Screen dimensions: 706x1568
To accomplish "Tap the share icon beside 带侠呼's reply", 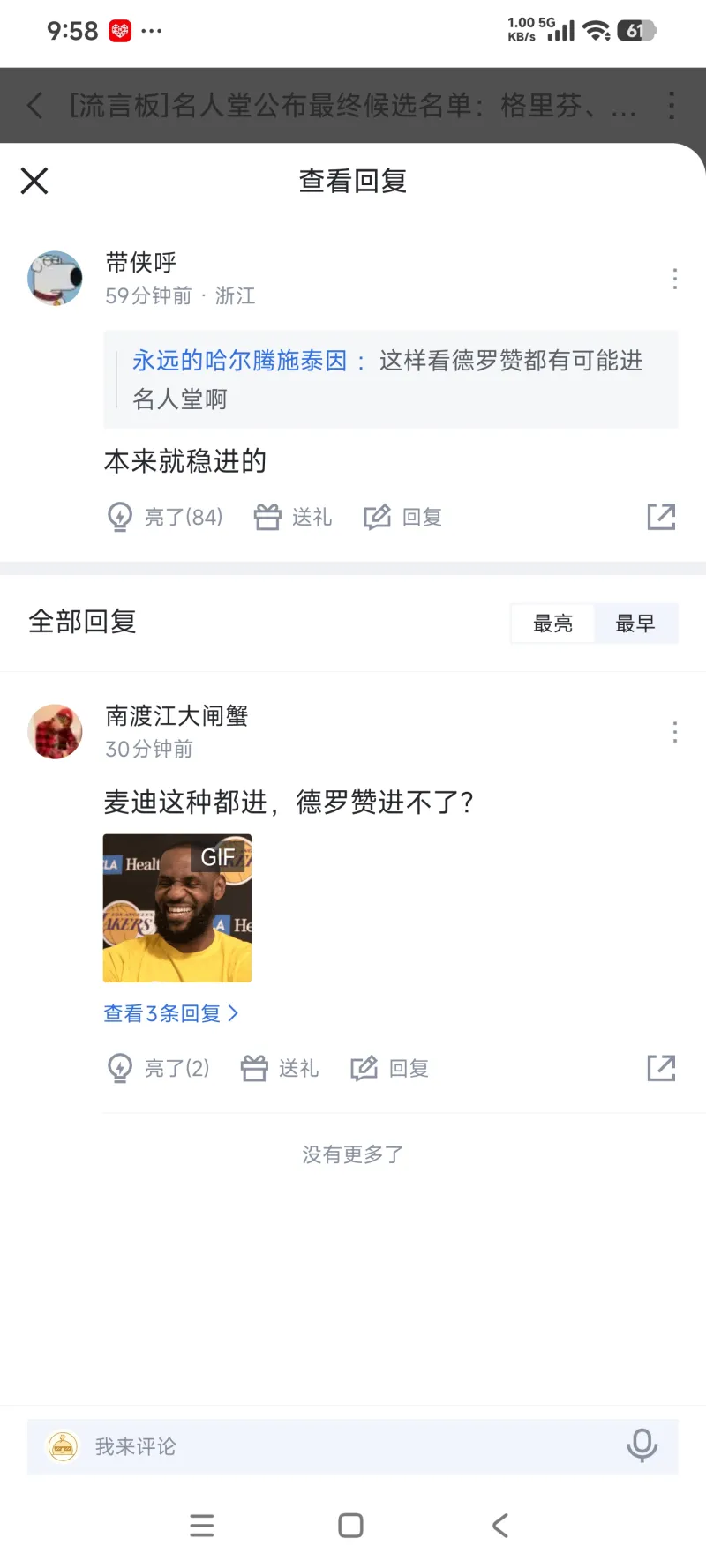I will pos(661,517).
